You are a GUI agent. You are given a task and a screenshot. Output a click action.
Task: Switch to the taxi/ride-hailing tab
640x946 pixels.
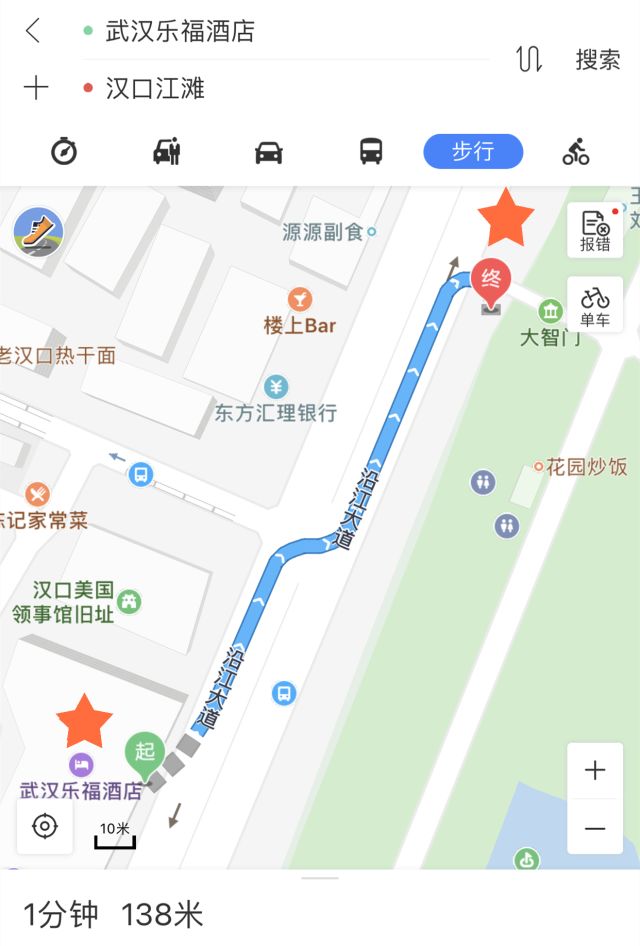click(x=167, y=152)
